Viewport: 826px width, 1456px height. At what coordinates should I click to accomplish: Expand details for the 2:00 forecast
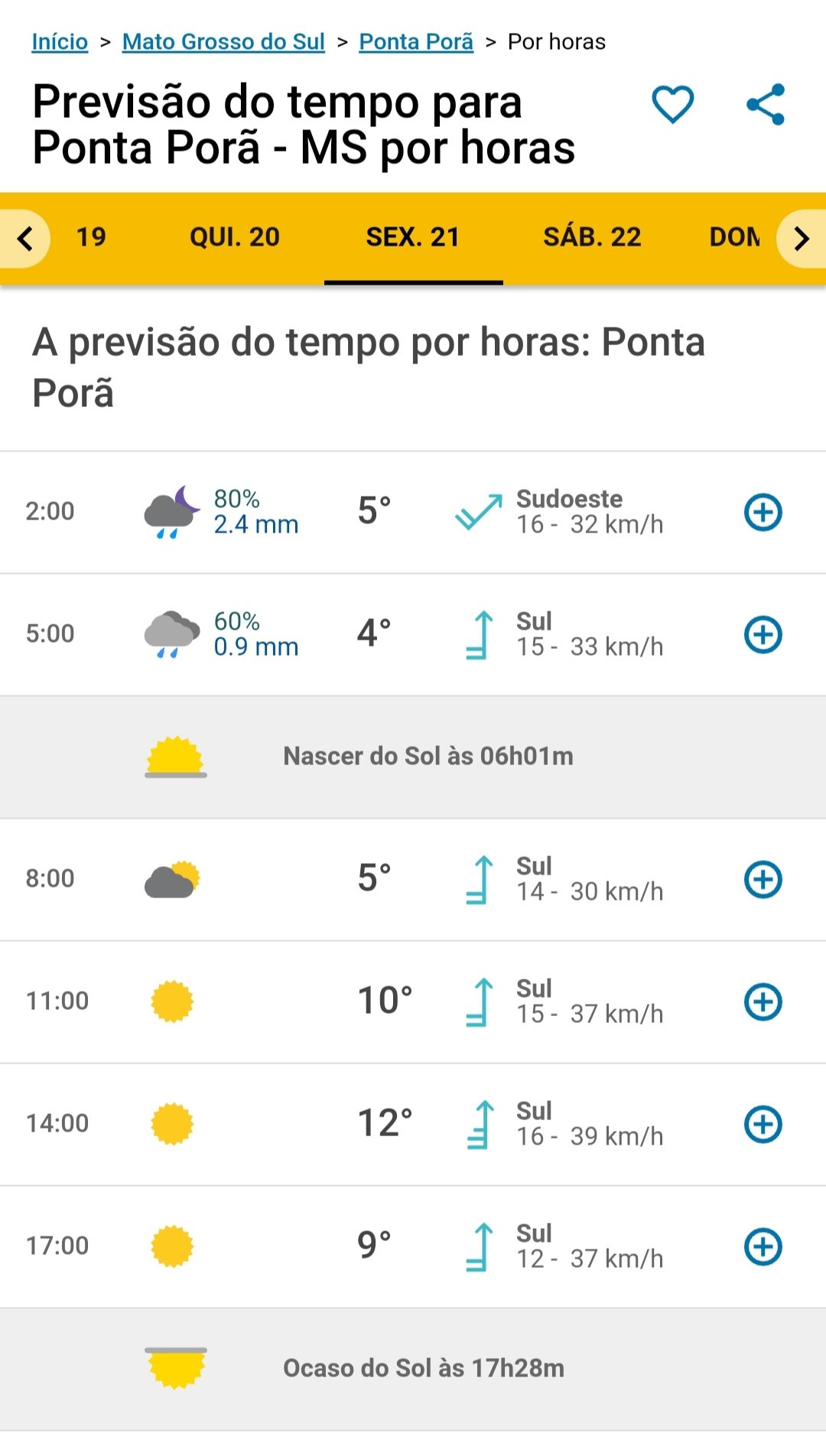(763, 512)
